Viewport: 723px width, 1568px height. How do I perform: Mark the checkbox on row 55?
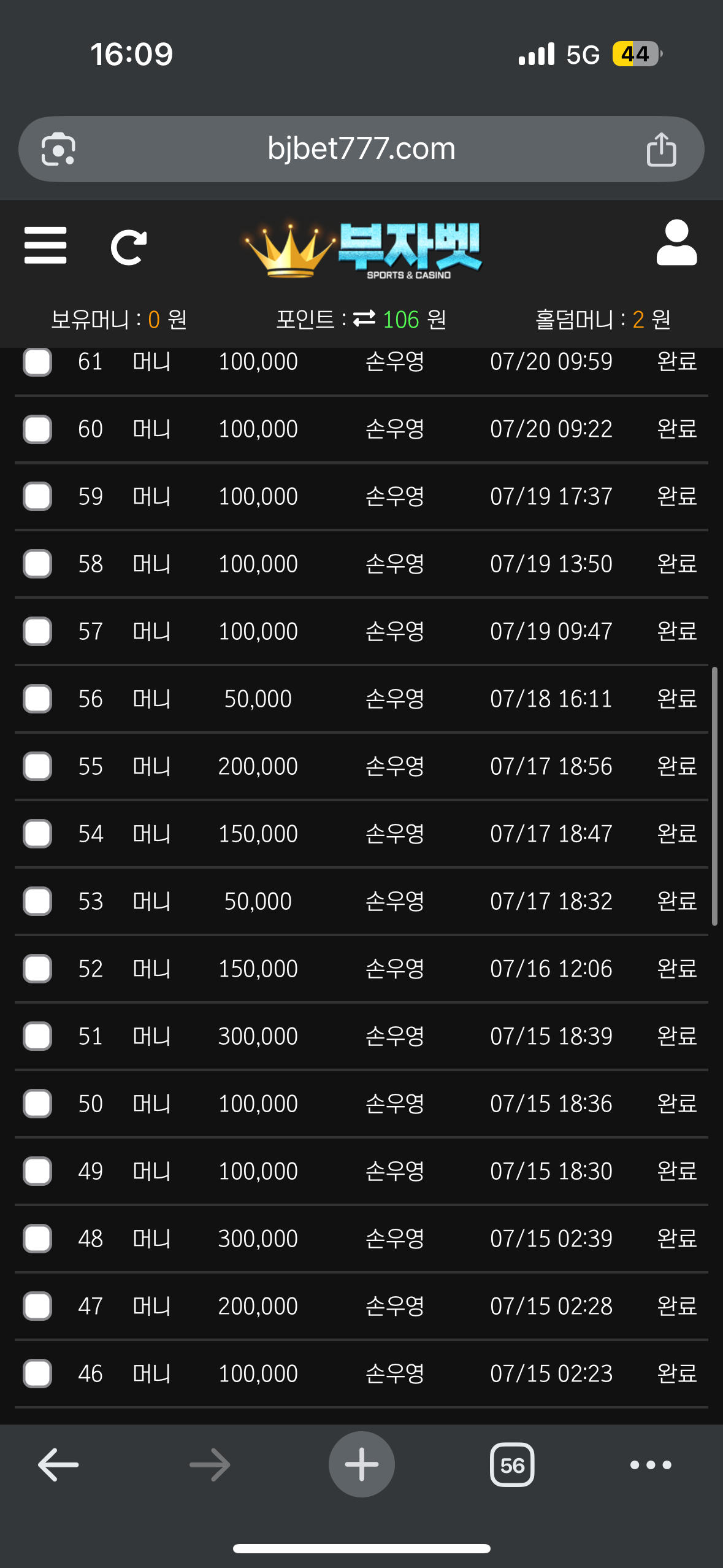[37, 766]
